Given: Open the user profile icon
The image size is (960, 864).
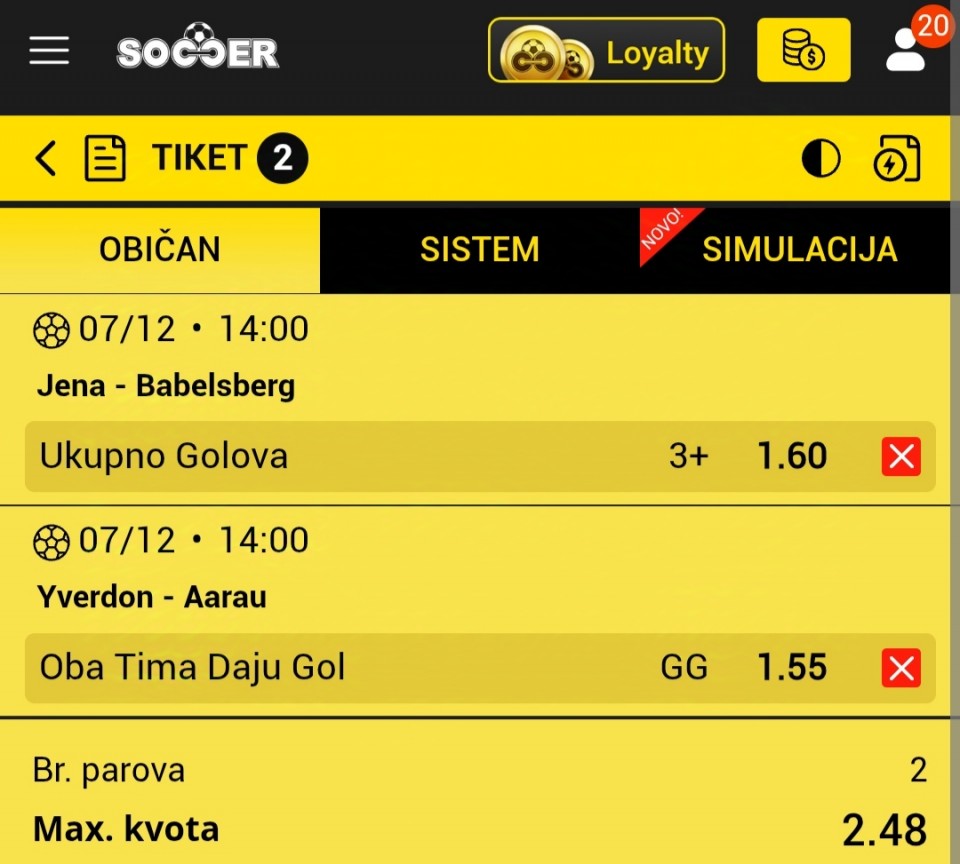Looking at the screenshot, I should tap(907, 50).
